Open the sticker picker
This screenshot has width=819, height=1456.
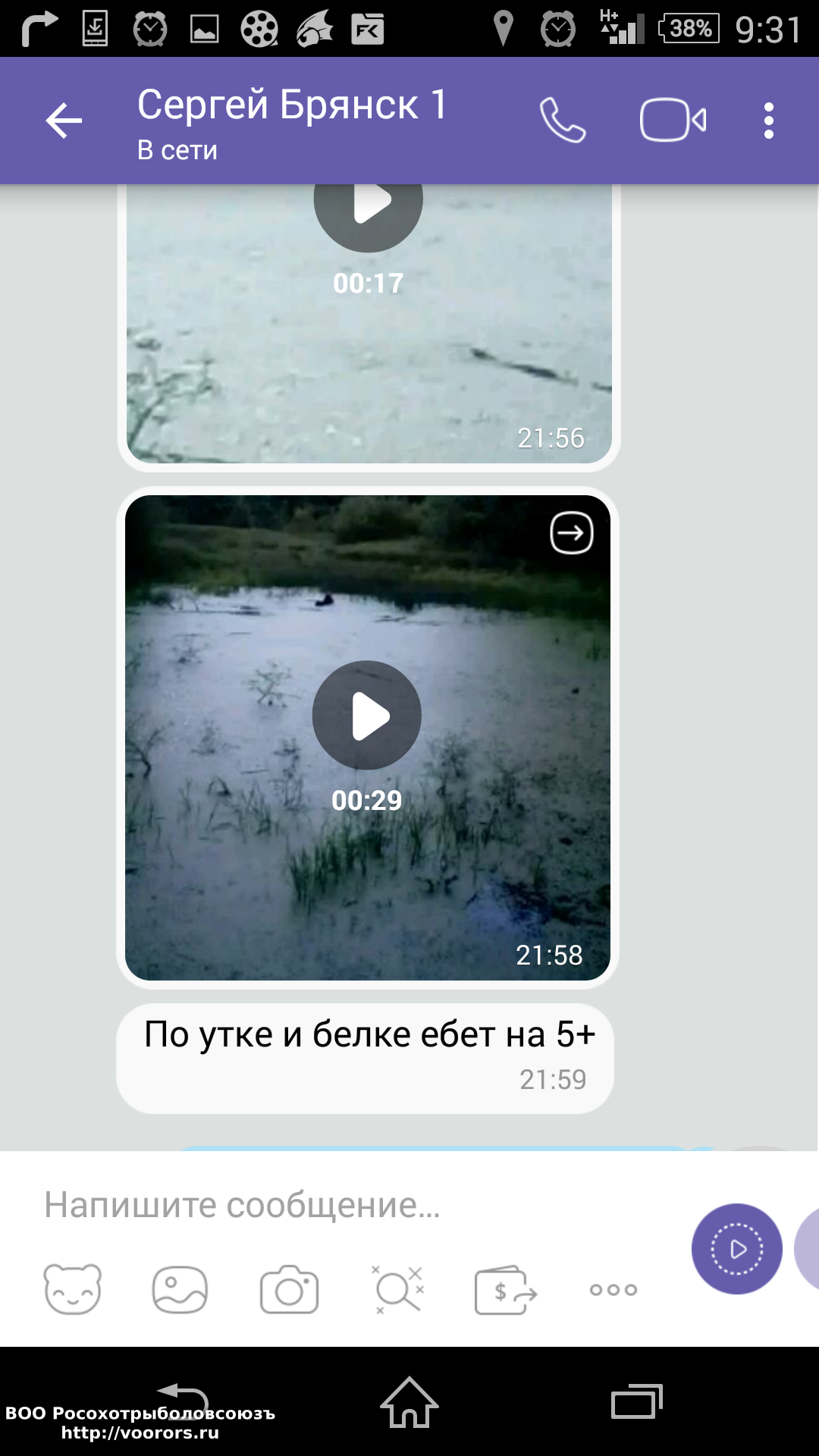click(73, 1289)
